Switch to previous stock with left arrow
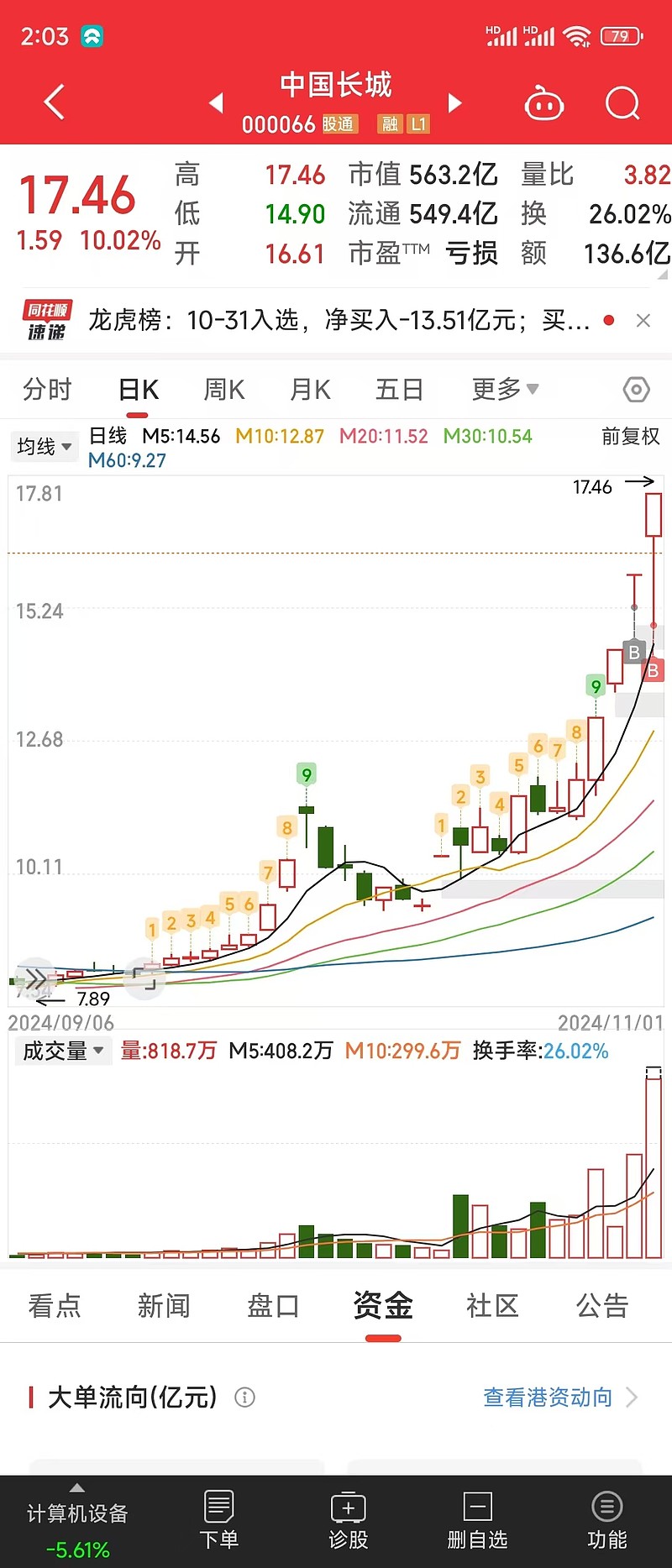The height and width of the screenshot is (1568, 672). pos(217,102)
